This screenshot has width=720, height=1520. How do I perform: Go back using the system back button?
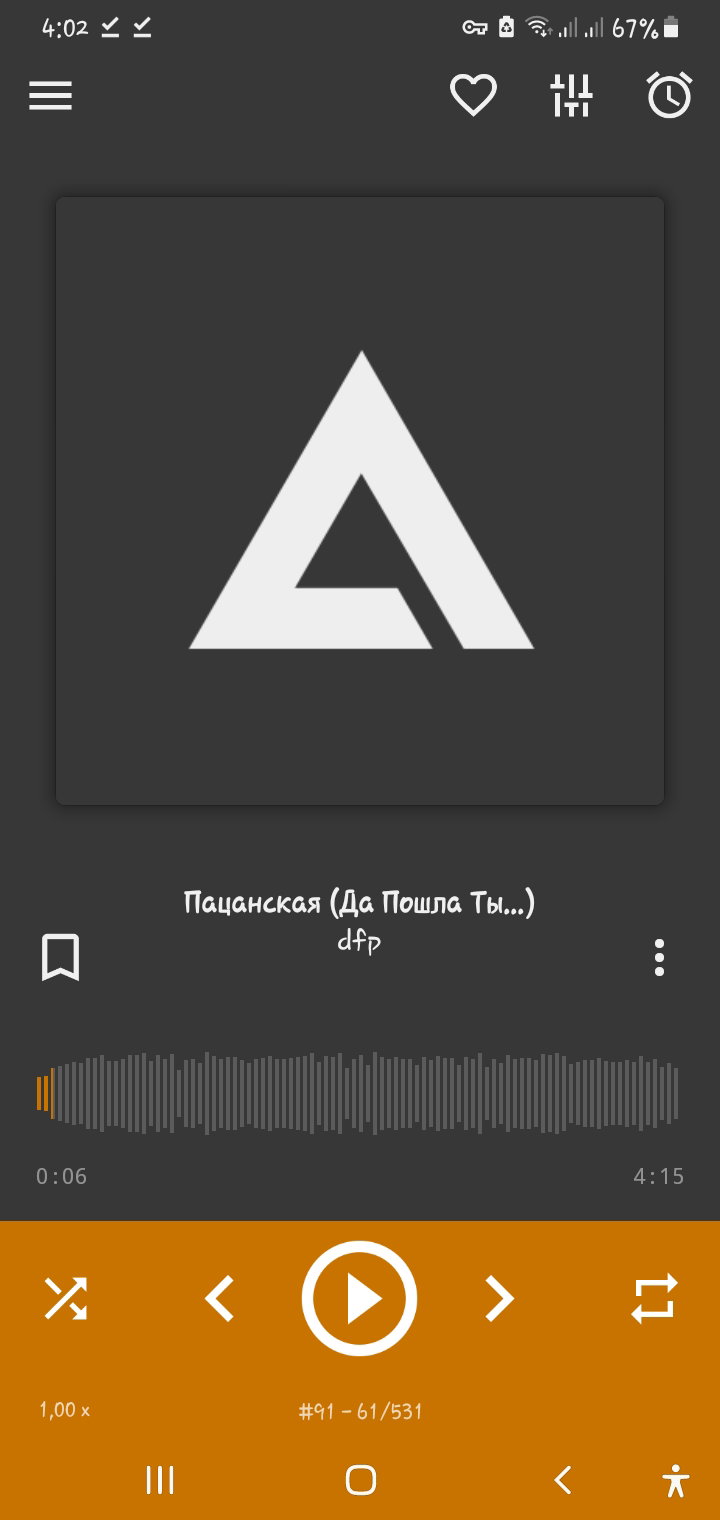(563, 1480)
